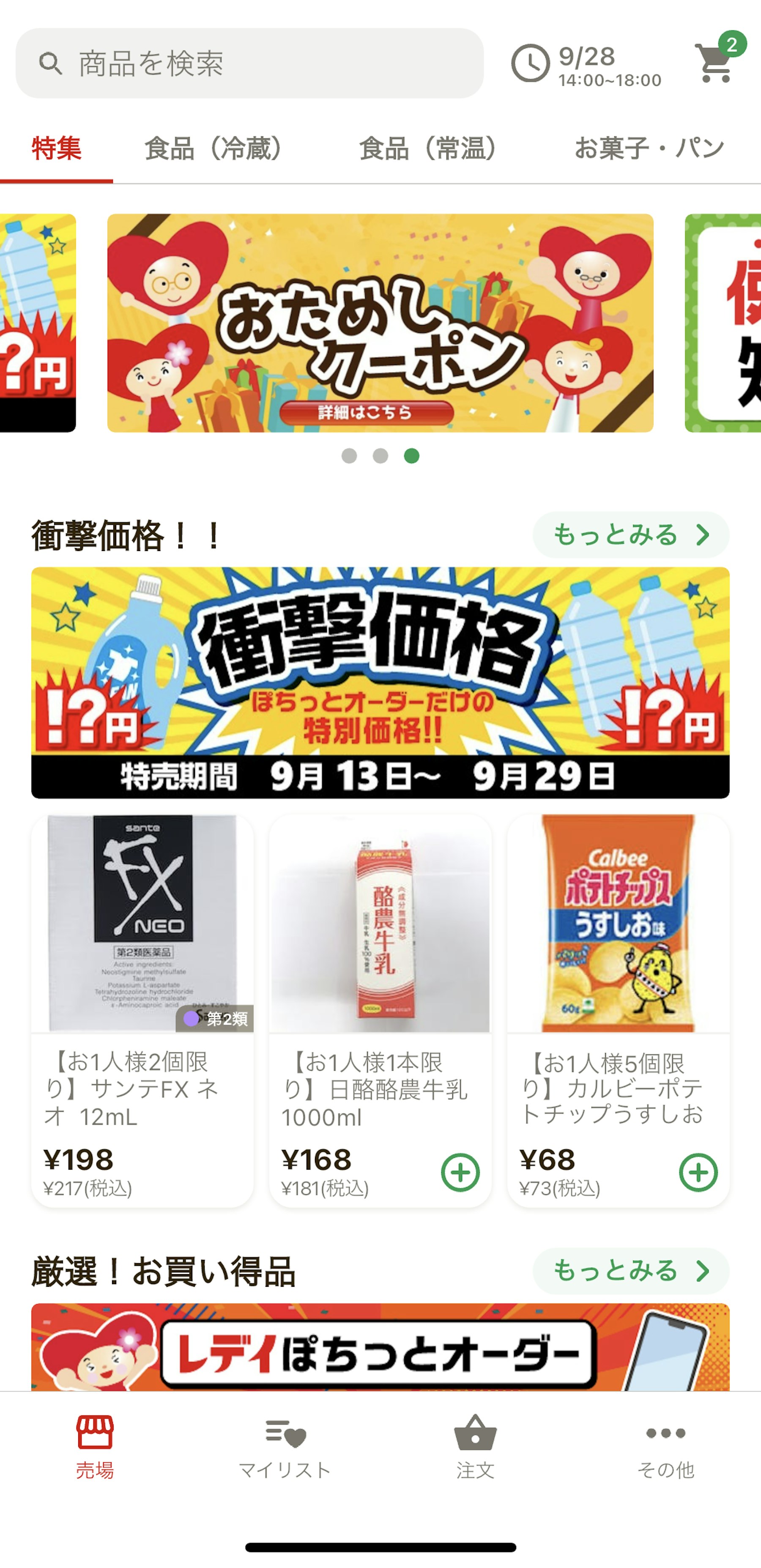This screenshot has width=761, height=1568.
Task: Open the カルビーポテトチップス product card
Action: pyautogui.click(x=618, y=974)
